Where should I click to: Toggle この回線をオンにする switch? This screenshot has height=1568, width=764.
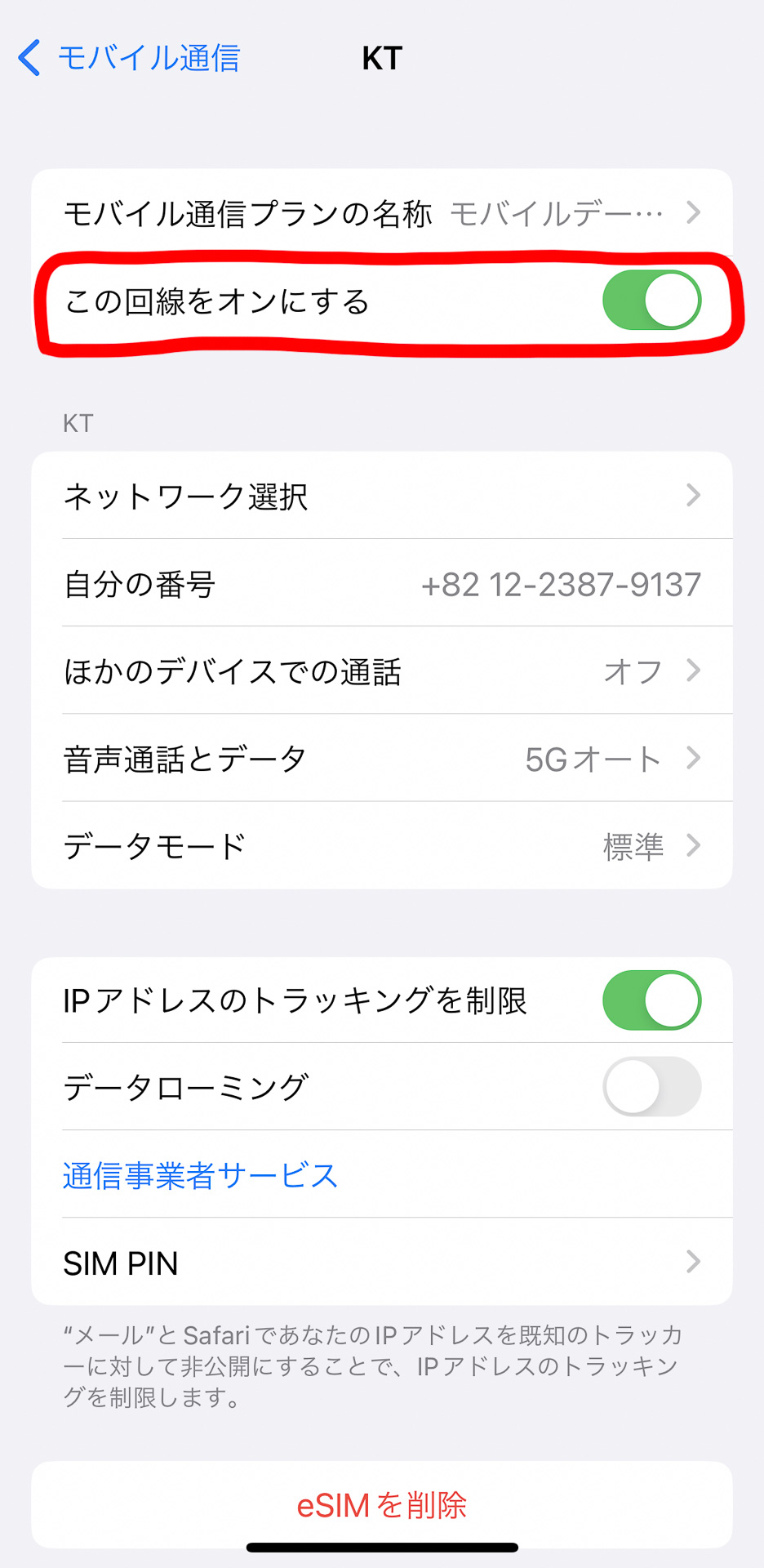tap(651, 301)
